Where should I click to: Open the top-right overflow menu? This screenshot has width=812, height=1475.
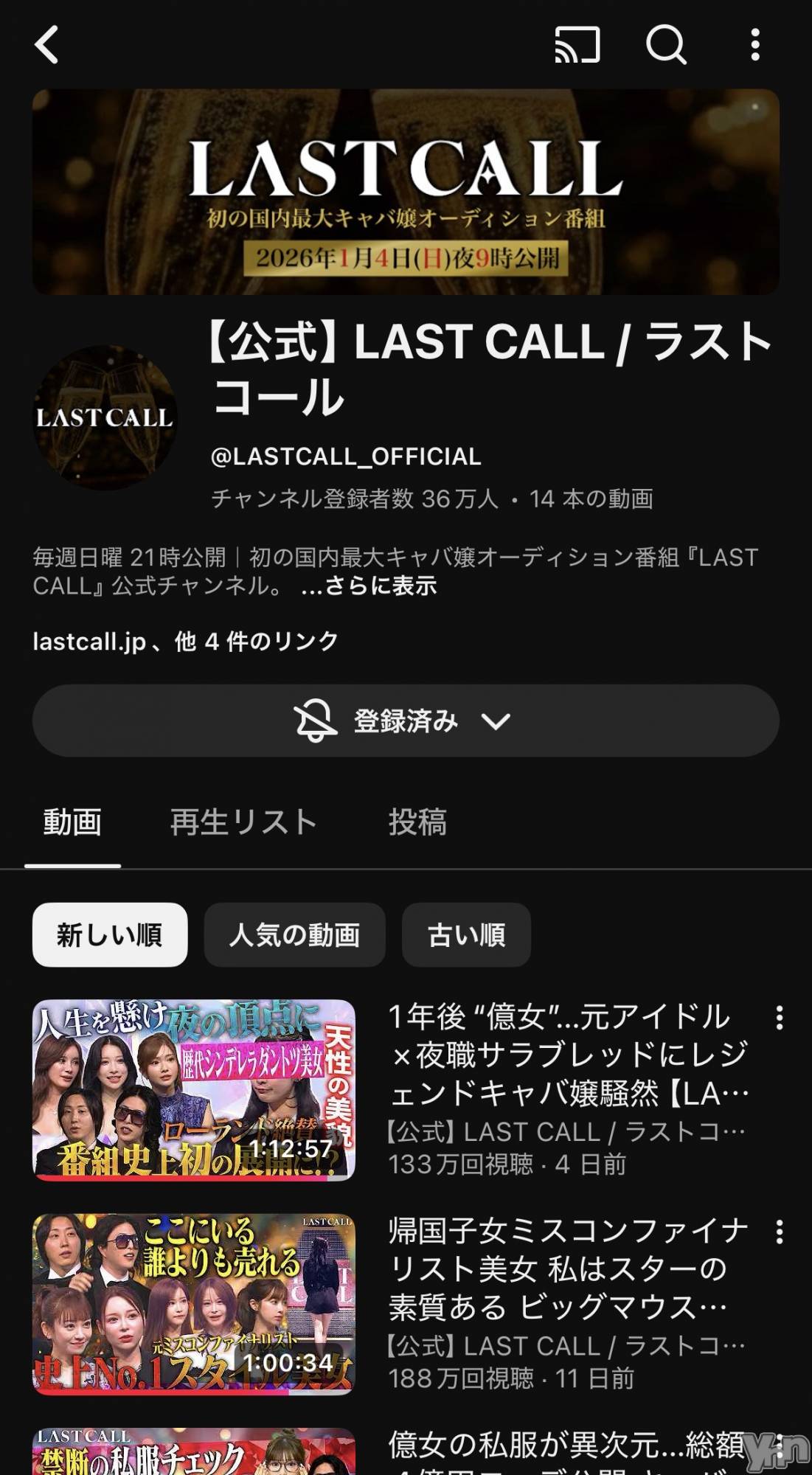754,44
